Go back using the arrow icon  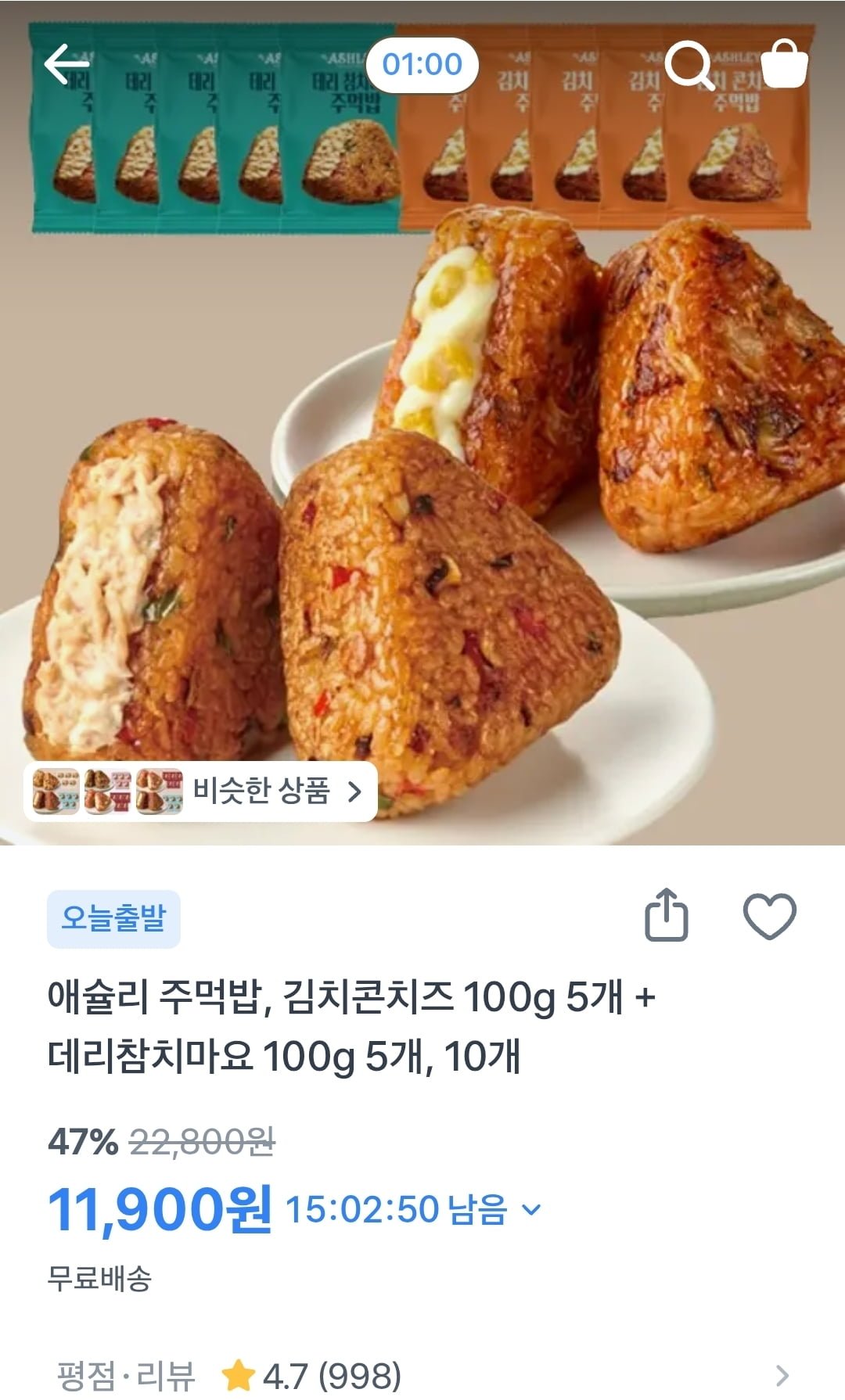point(66,64)
